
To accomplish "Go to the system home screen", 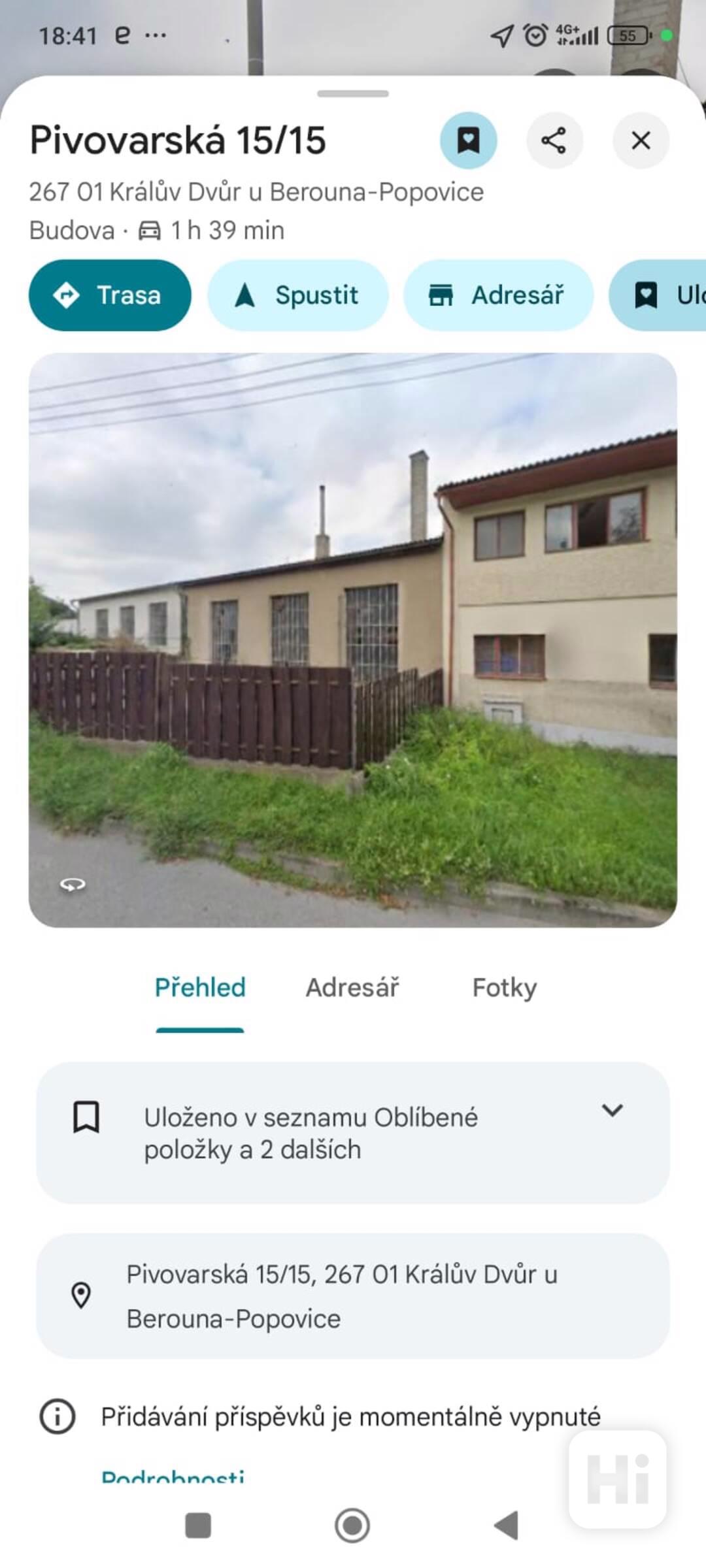I will click(352, 1526).
